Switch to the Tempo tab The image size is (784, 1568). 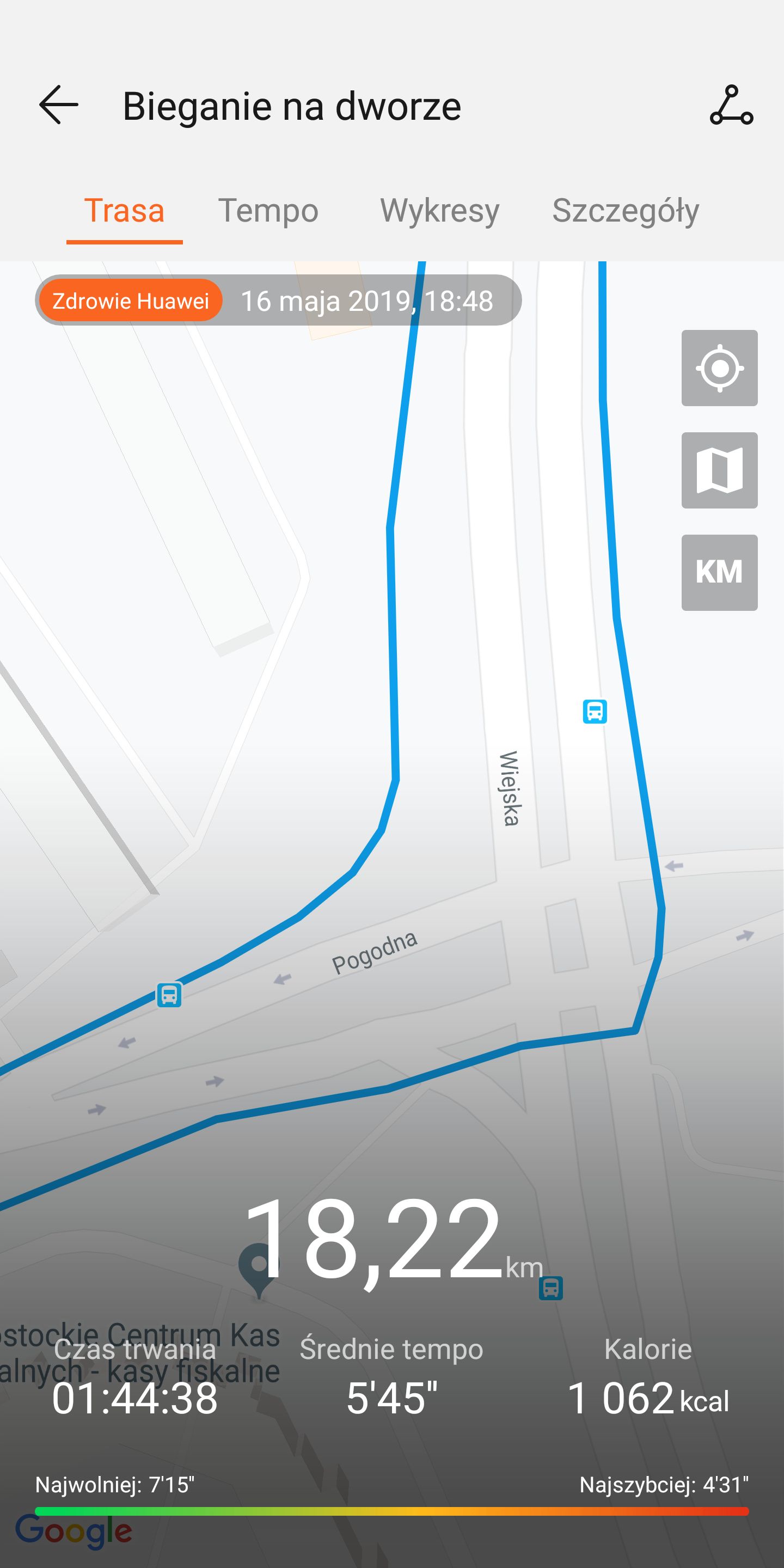point(268,211)
